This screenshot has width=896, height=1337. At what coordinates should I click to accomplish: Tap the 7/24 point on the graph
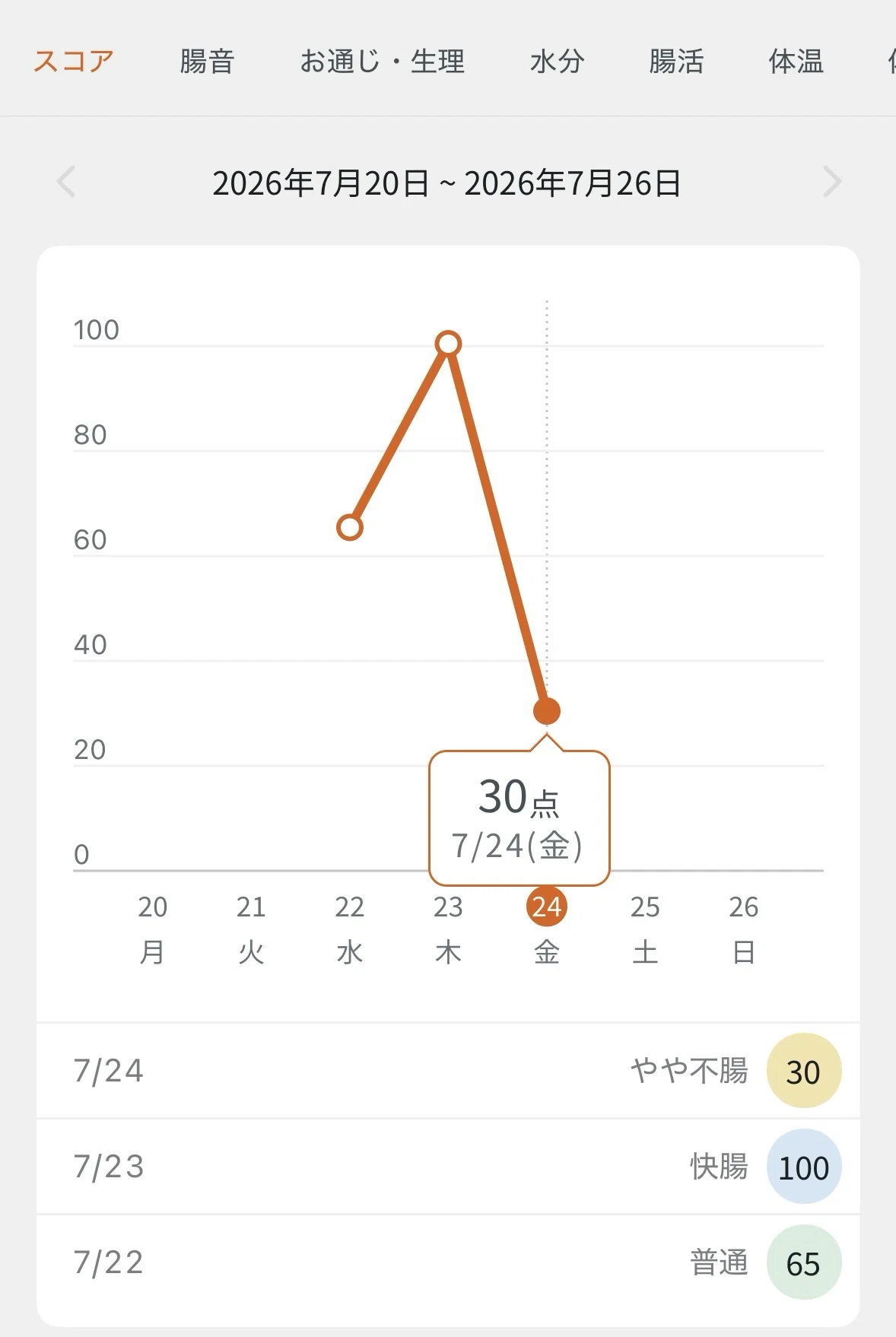point(547,711)
